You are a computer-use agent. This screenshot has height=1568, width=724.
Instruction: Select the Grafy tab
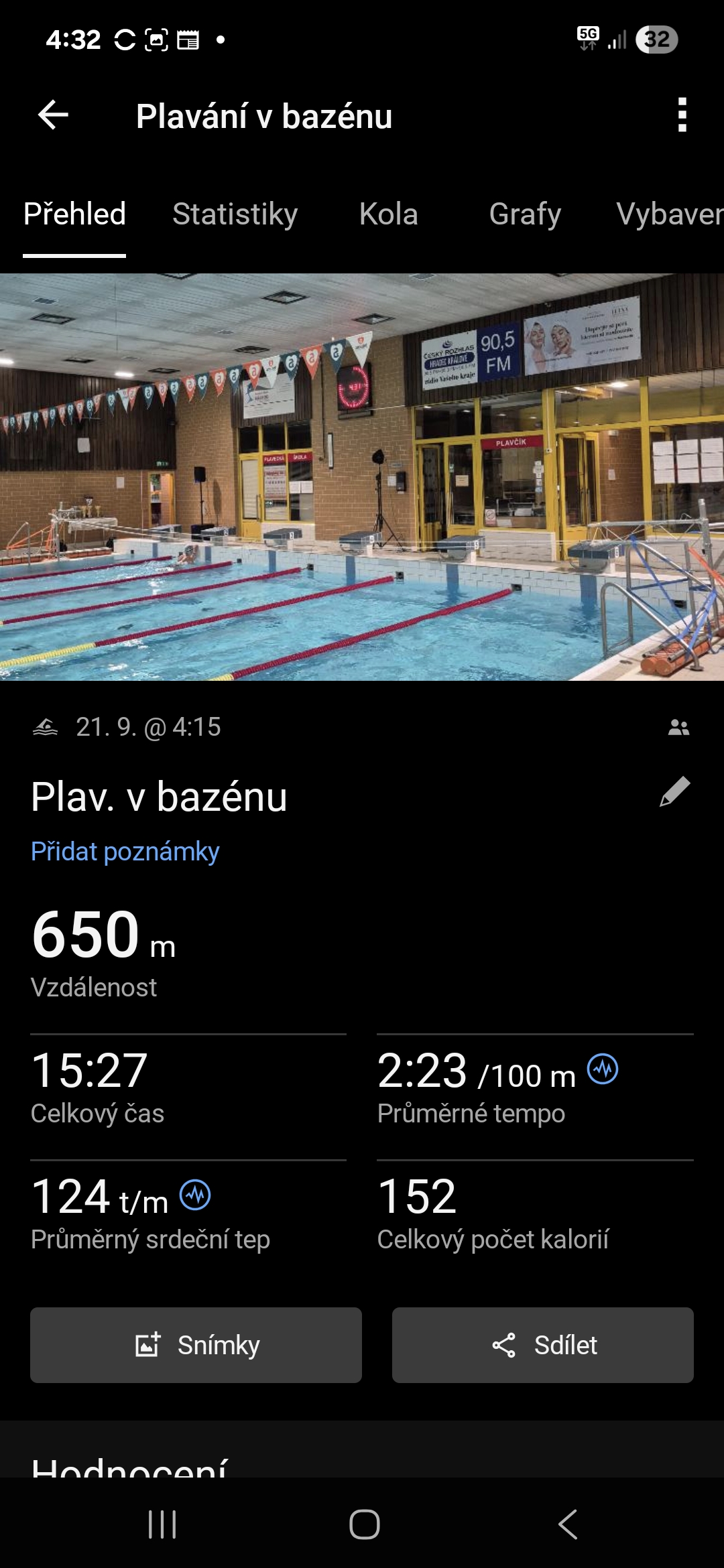click(x=525, y=214)
